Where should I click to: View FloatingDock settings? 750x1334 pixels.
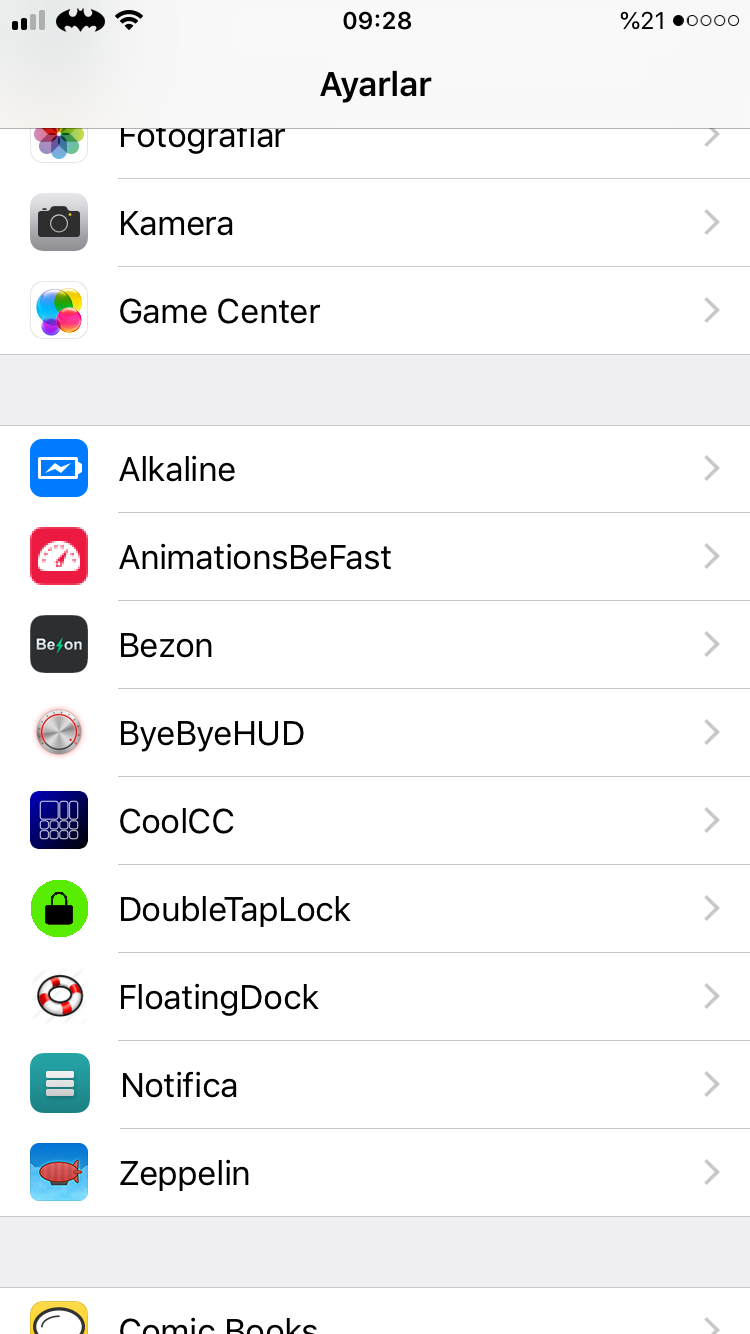coord(375,997)
